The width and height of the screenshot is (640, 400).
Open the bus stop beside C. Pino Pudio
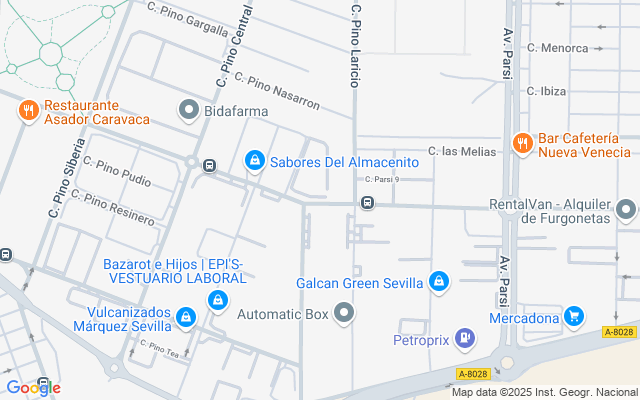pyautogui.click(x=209, y=166)
